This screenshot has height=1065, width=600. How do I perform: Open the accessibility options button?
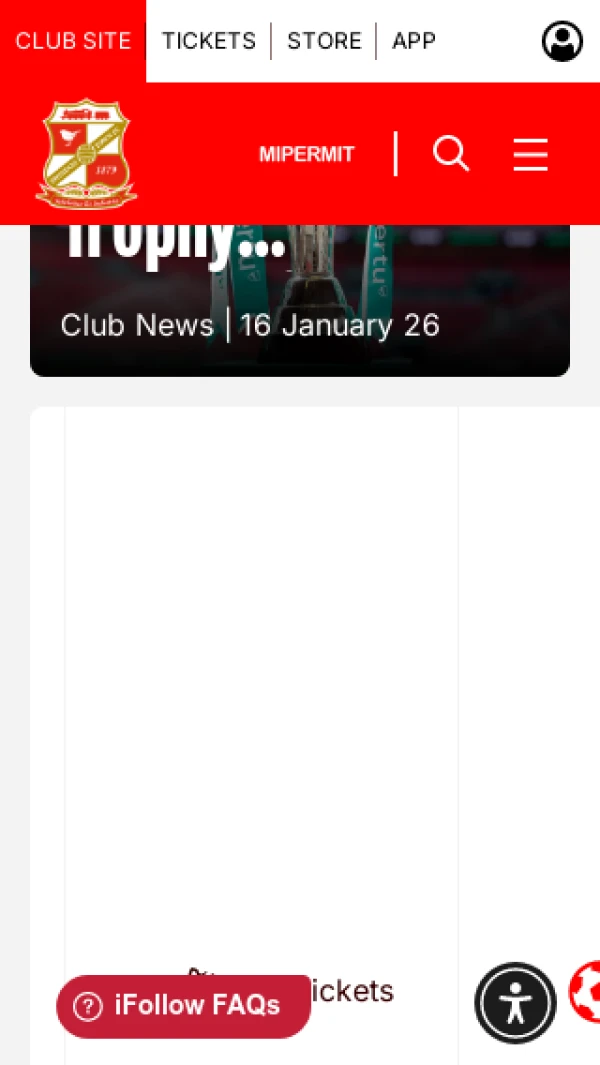coord(515,1003)
